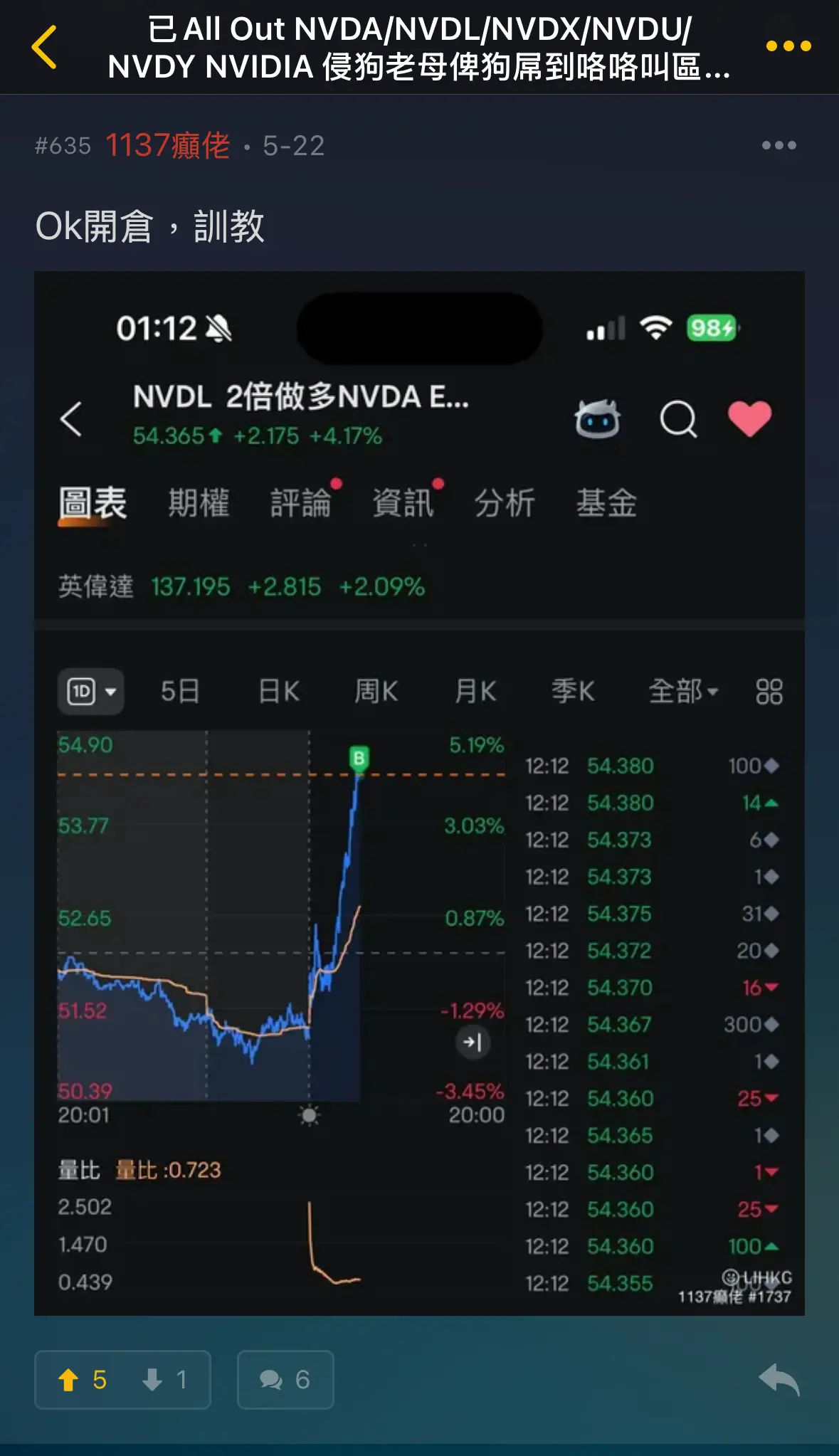View the profile of 1137癲佬
Screen dimensions: 839x1456
click(168, 146)
